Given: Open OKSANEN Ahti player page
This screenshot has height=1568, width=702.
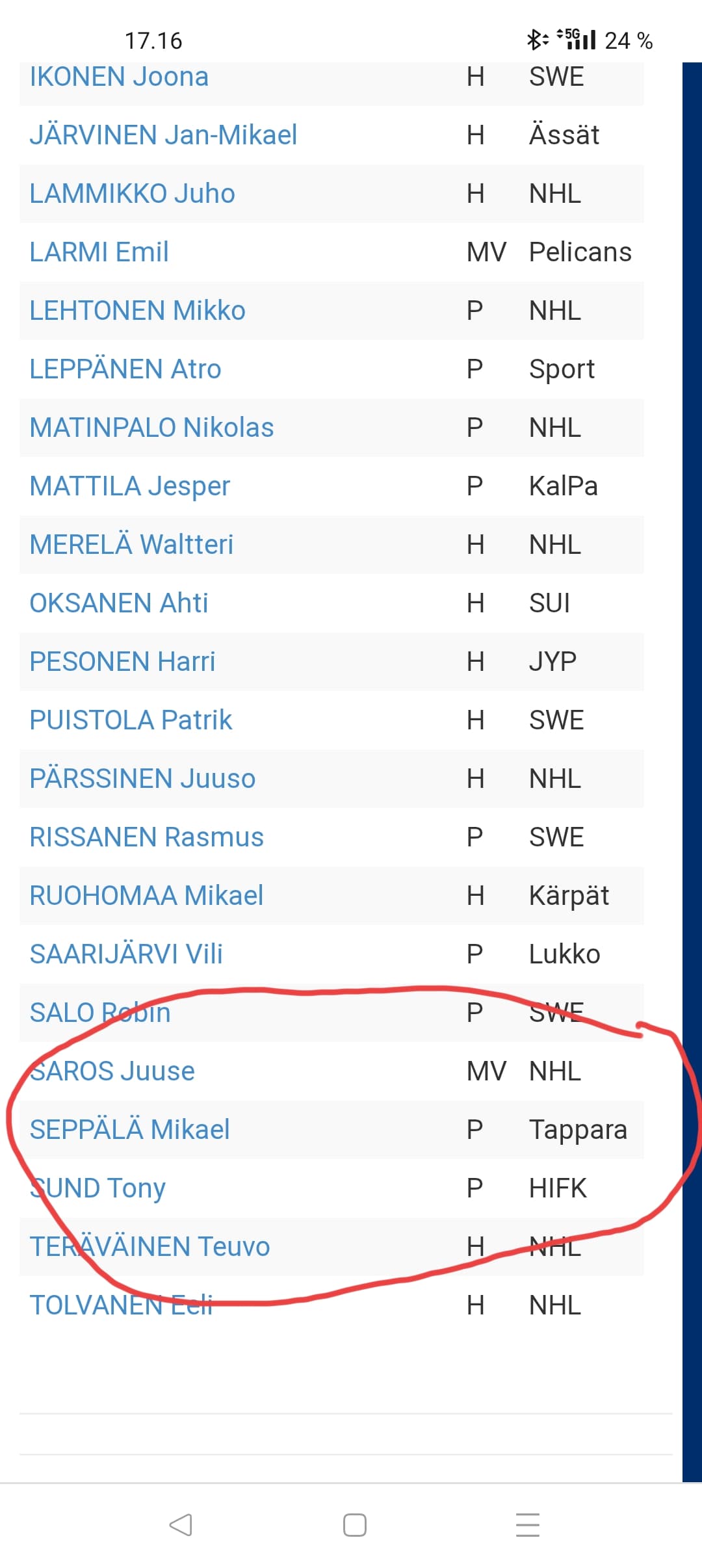Looking at the screenshot, I should (x=119, y=603).
